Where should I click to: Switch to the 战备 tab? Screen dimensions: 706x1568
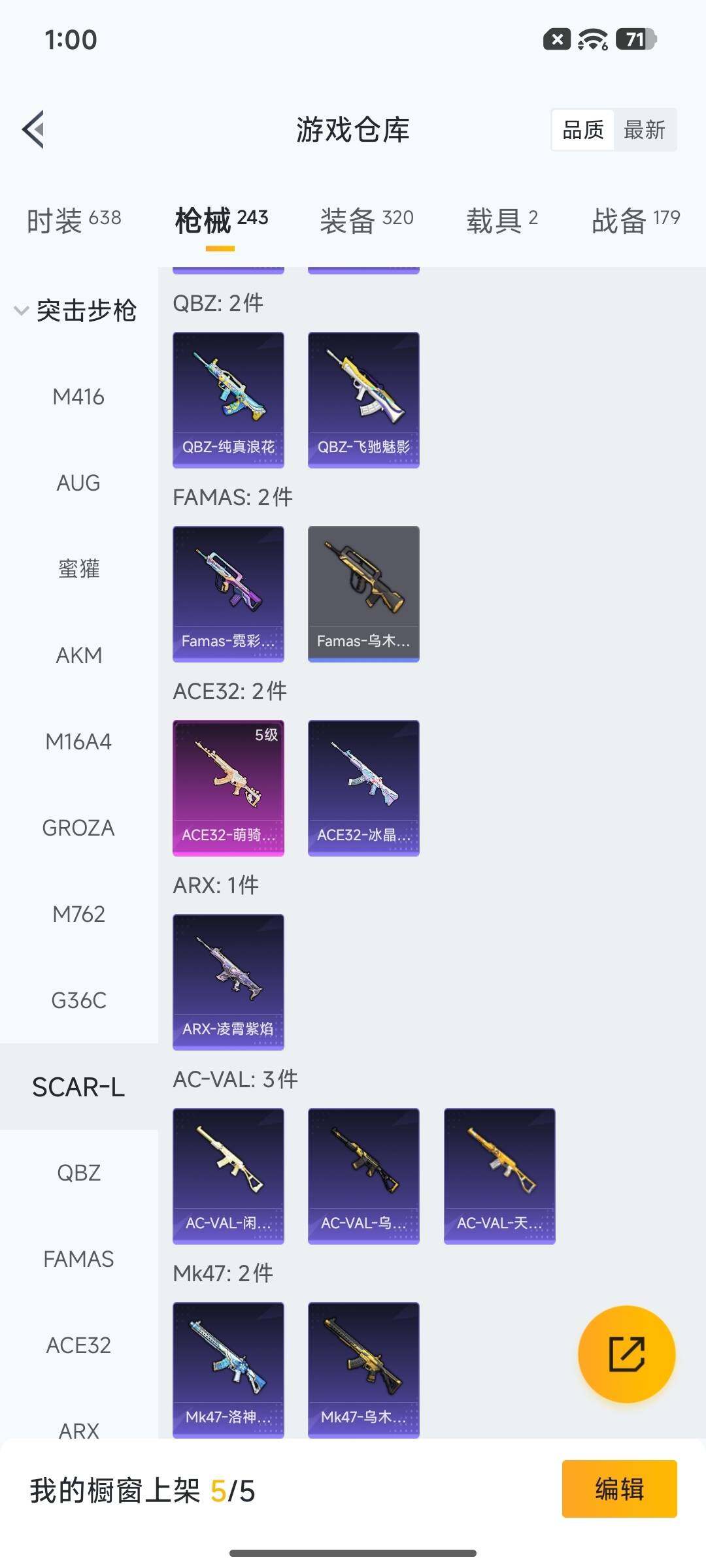[x=635, y=220]
